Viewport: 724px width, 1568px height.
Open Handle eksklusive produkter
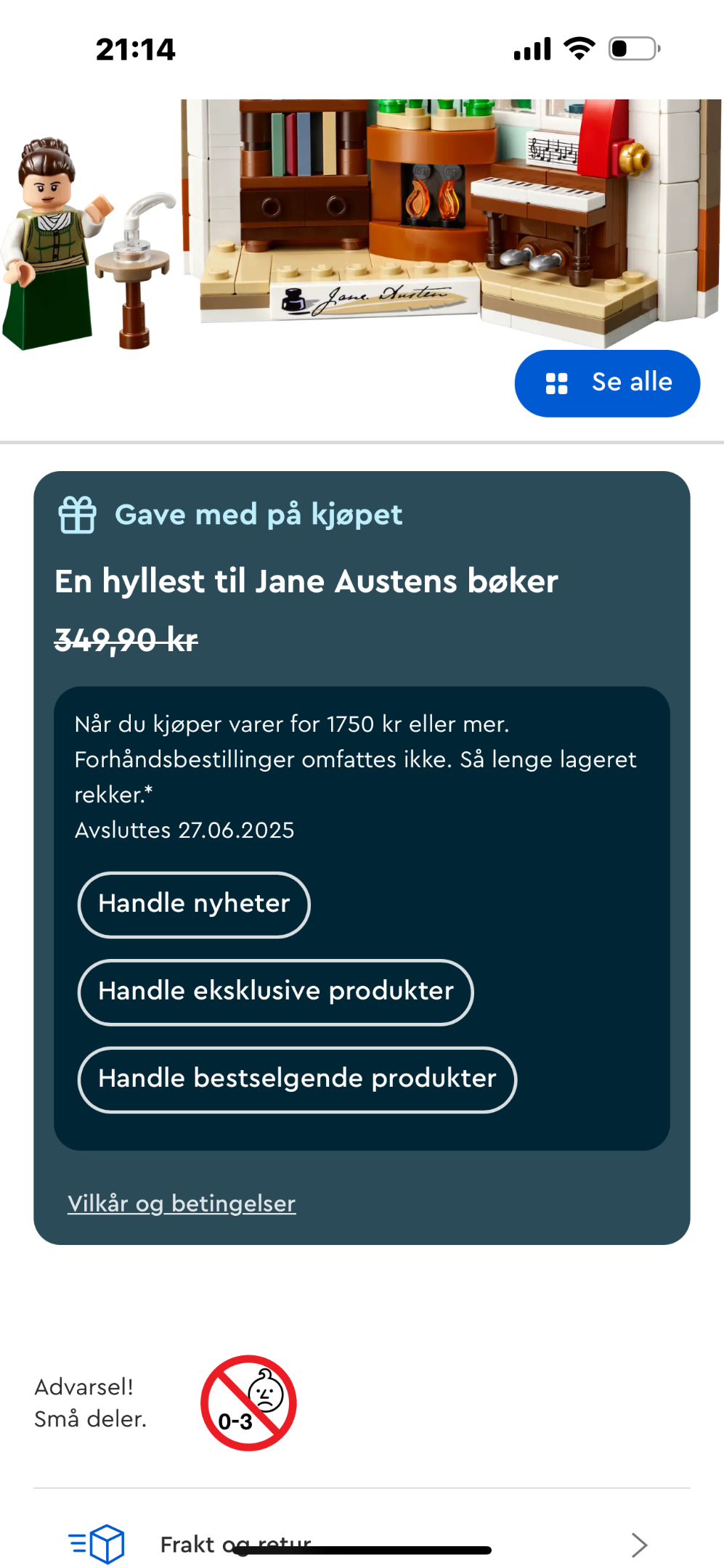276,992
